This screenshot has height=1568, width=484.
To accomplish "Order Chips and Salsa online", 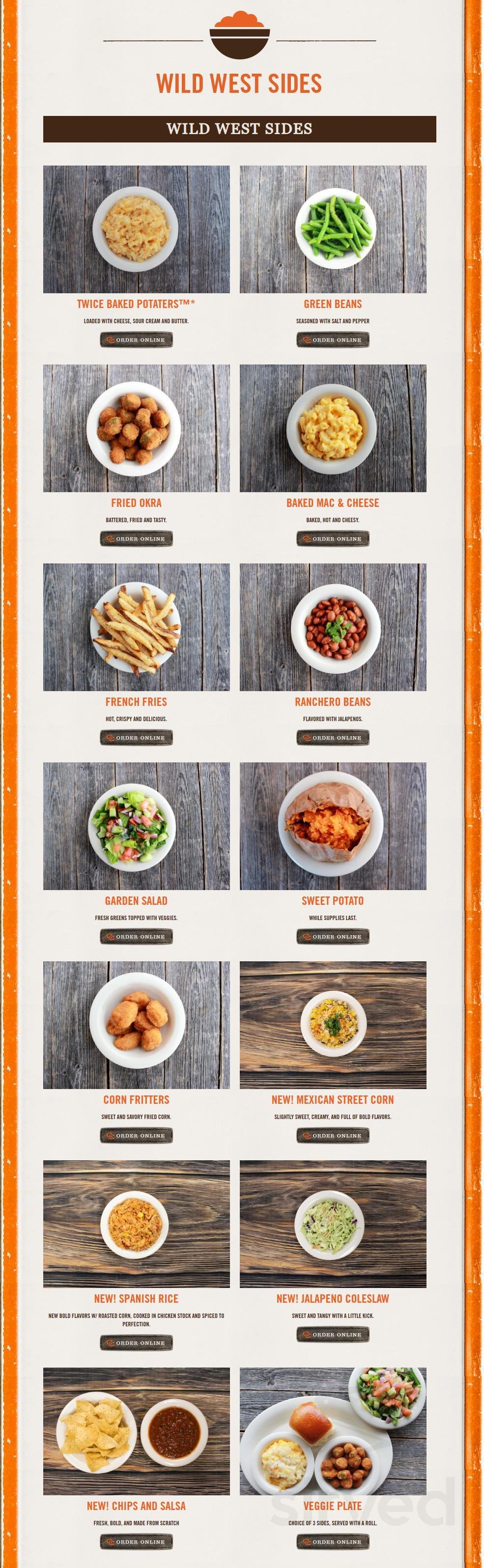I will click(137, 1542).
